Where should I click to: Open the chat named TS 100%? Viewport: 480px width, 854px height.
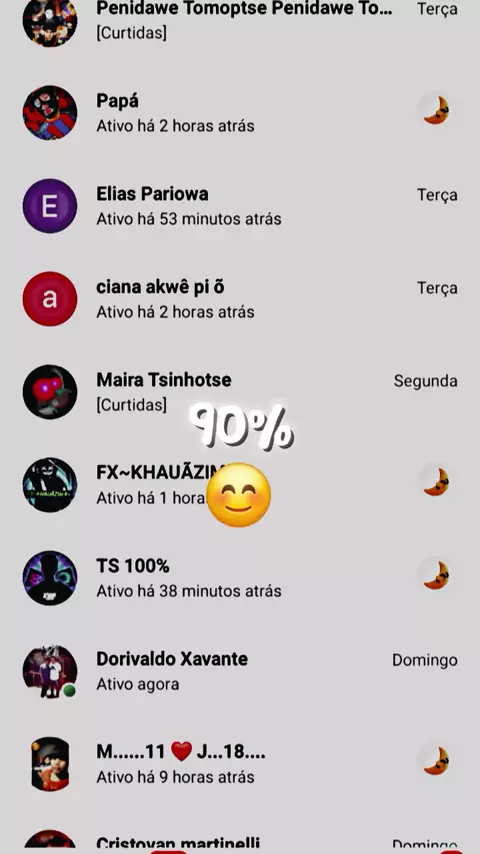point(240,578)
